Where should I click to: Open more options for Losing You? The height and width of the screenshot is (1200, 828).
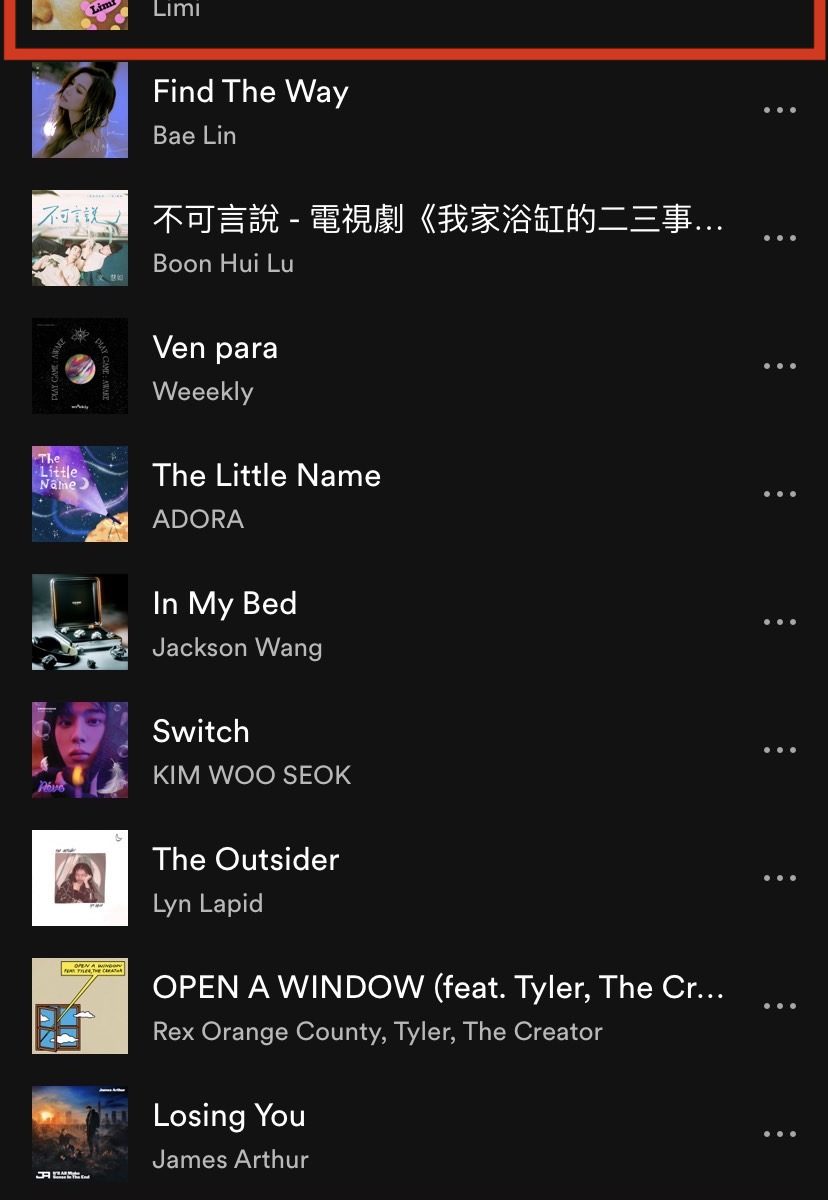pos(779,1134)
